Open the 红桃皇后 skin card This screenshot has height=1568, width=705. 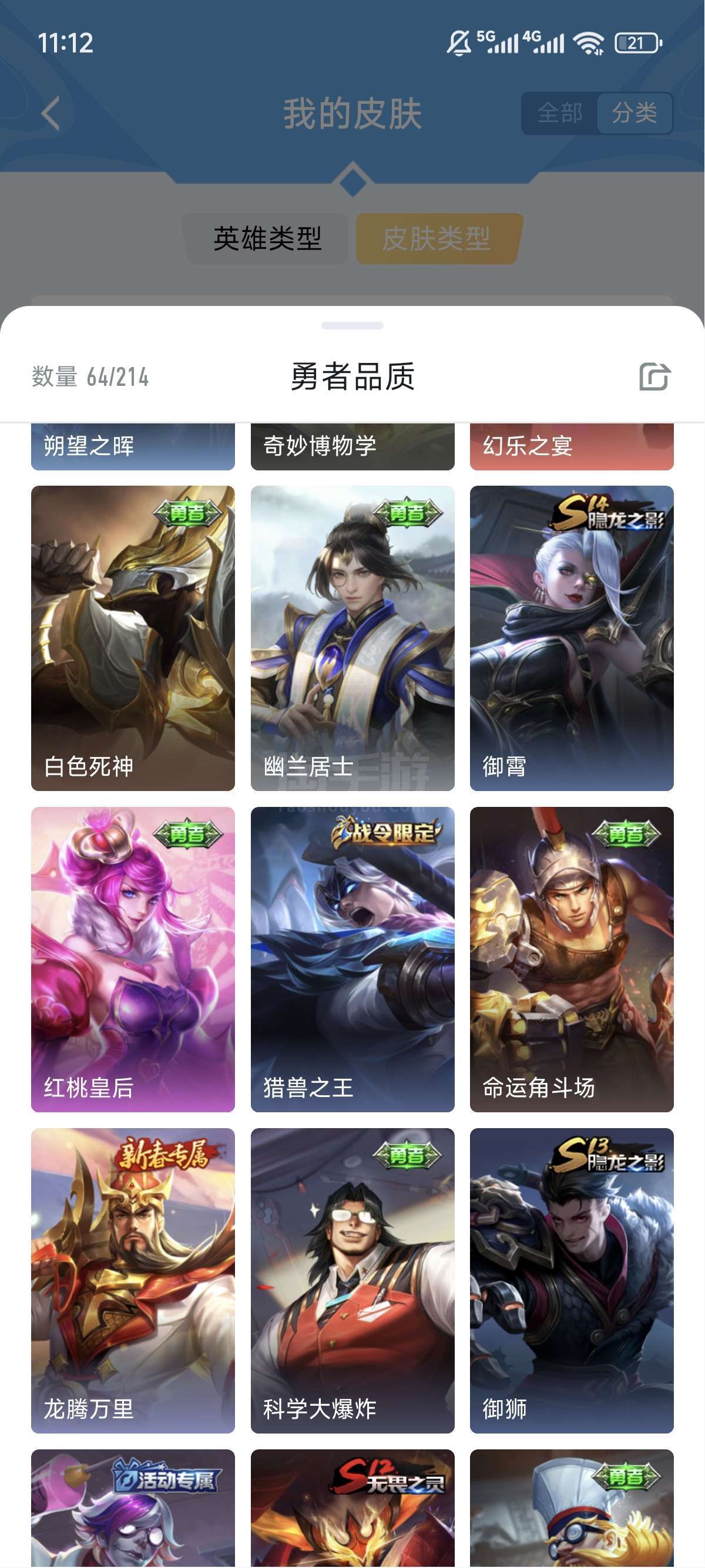133,960
